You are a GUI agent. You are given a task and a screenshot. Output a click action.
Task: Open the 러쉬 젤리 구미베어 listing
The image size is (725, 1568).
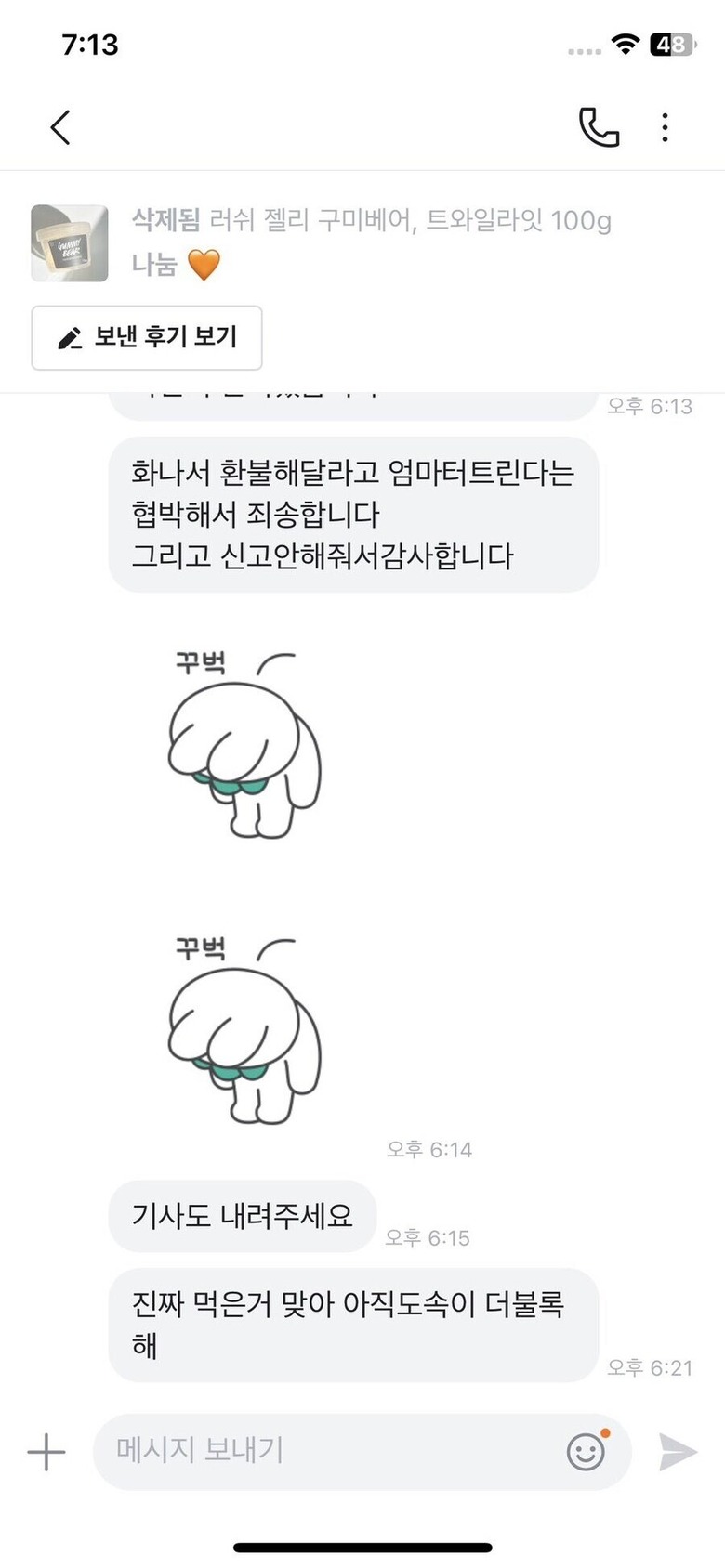(371, 221)
